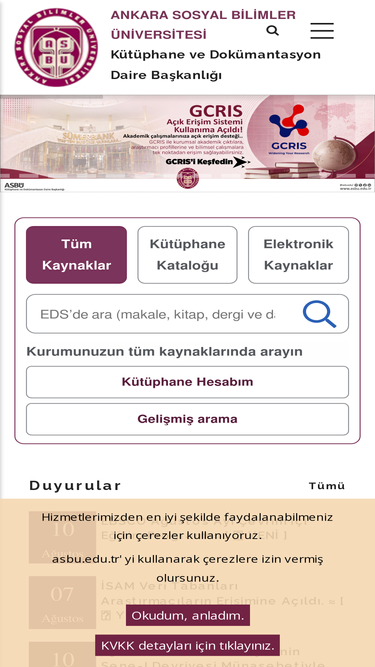Open the hamburger menu
375x667 pixels.
[322, 31]
